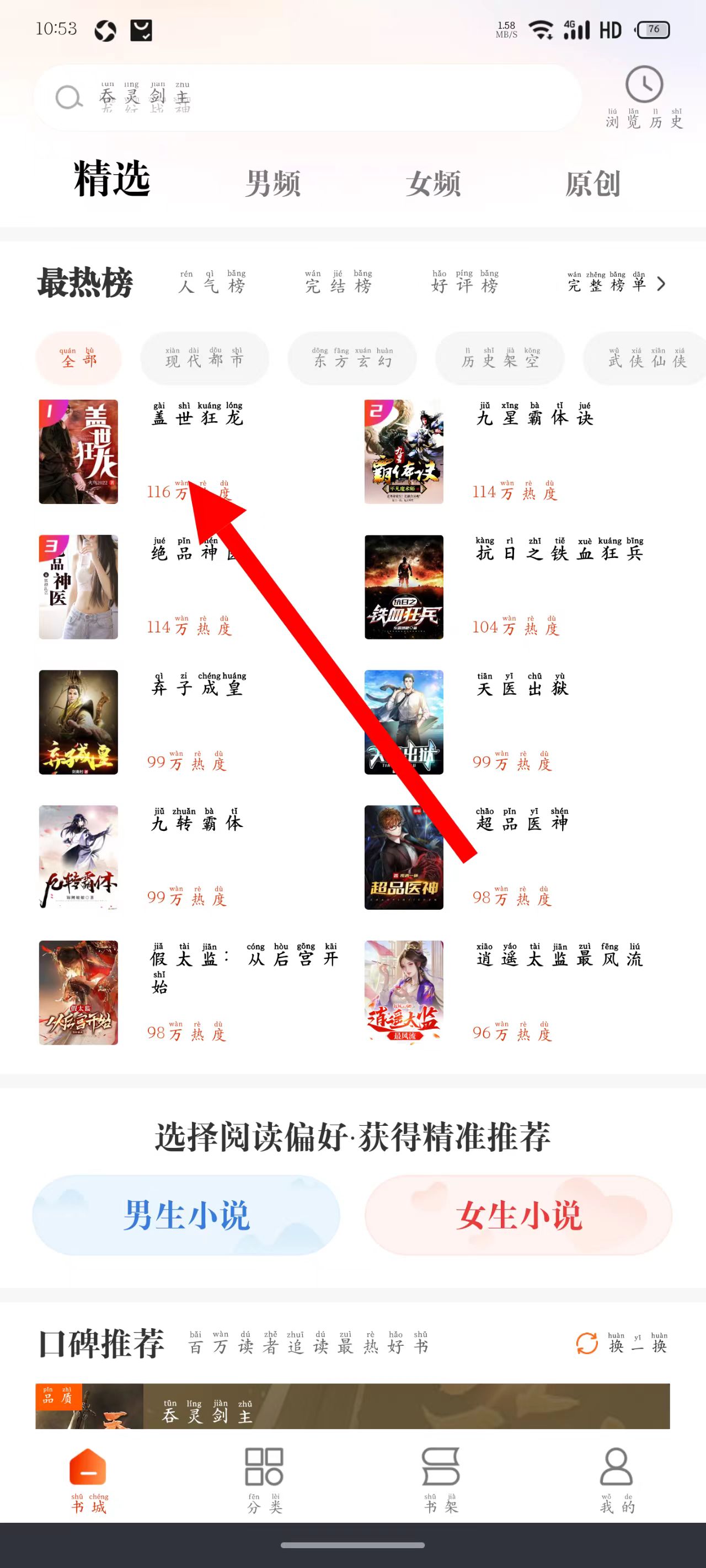Select the 好评榜 ranking
The image size is (706, 1568).
[x=465, y=283]
